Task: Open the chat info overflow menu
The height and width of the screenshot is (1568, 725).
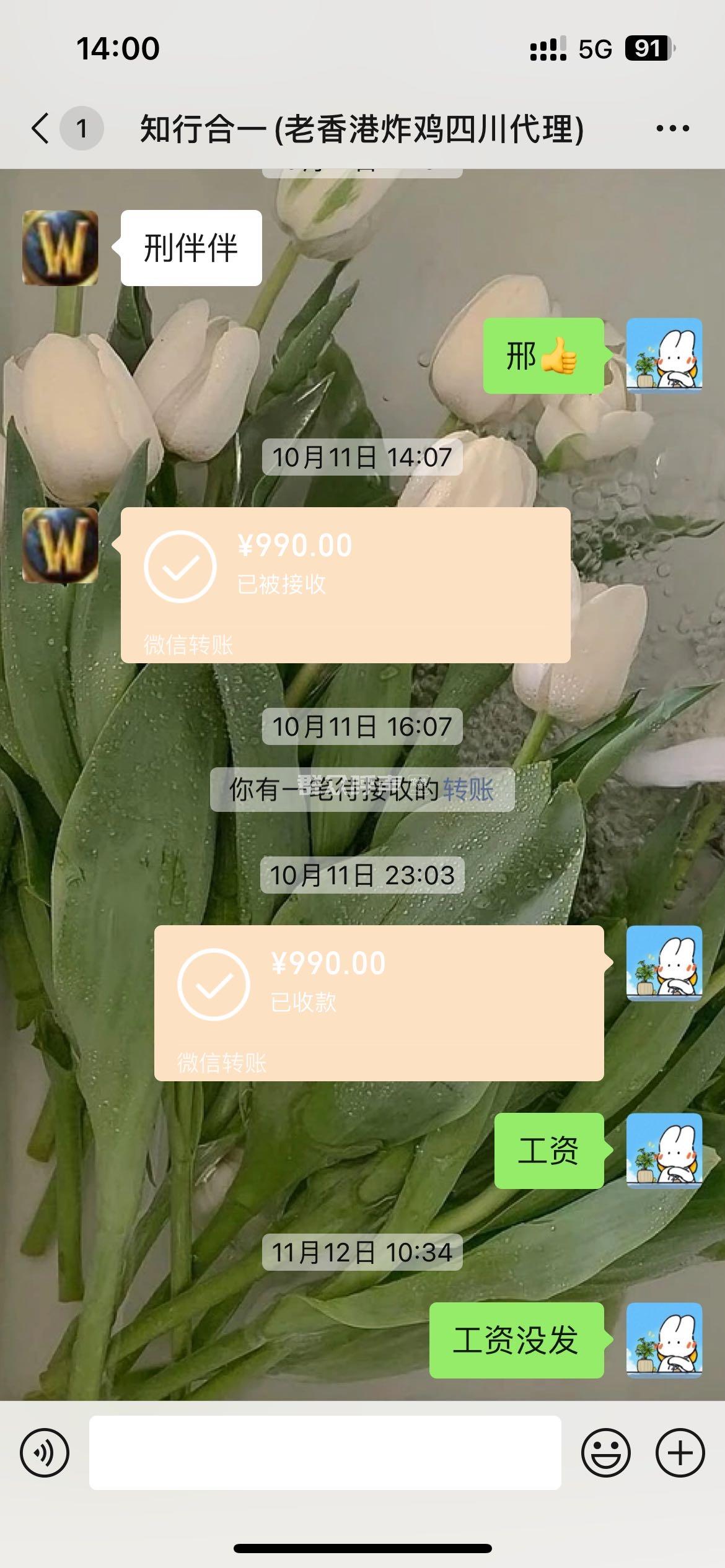Action: (x=672, y=129)
